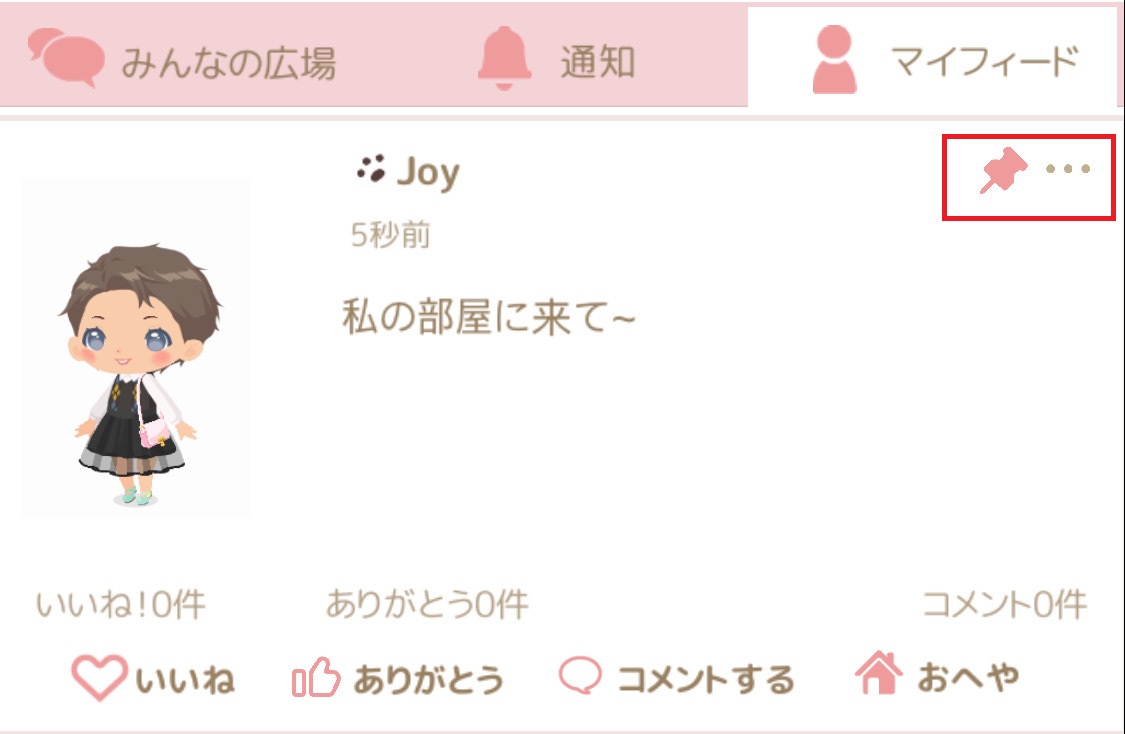
Task: Tap コメントする to comment
Action: (676, 679)
